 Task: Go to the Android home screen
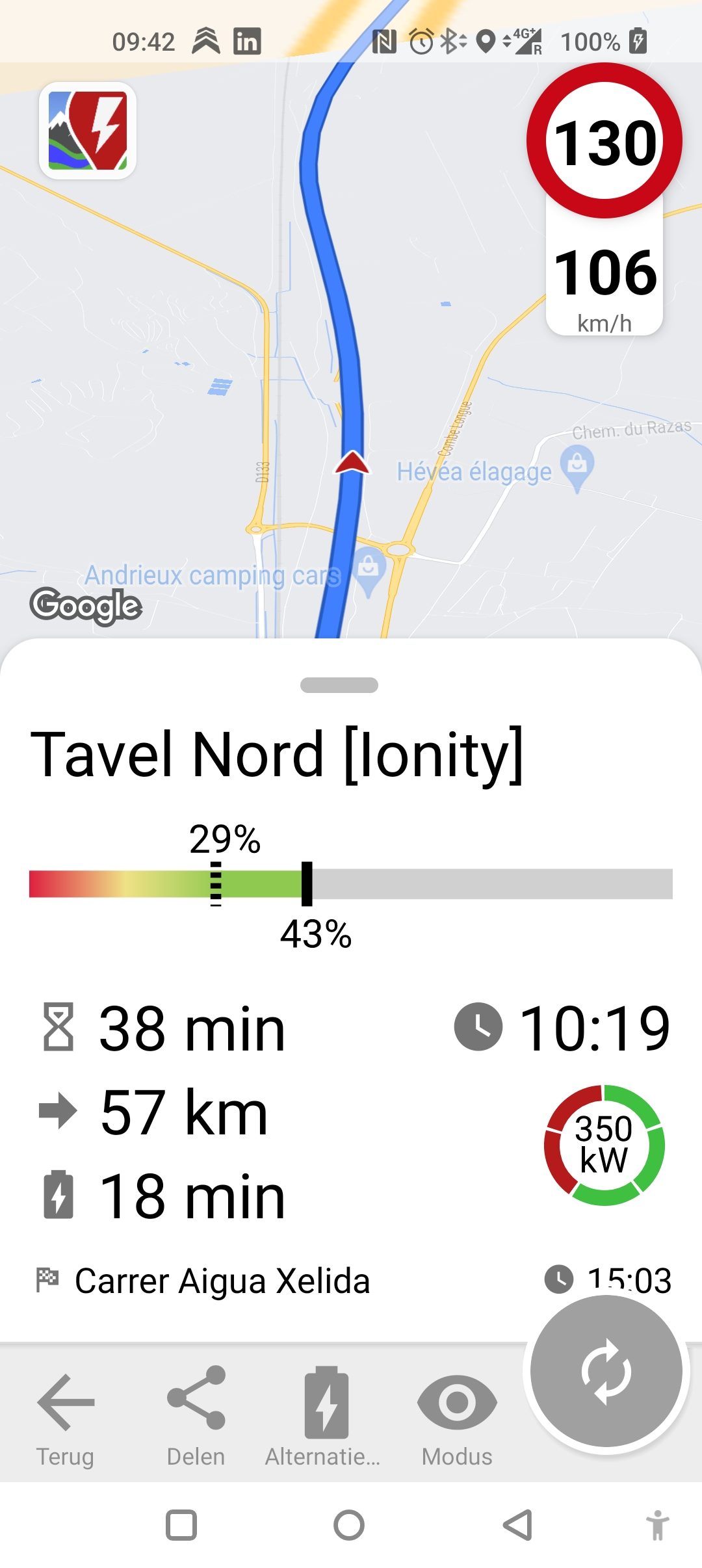point(349,1525)
